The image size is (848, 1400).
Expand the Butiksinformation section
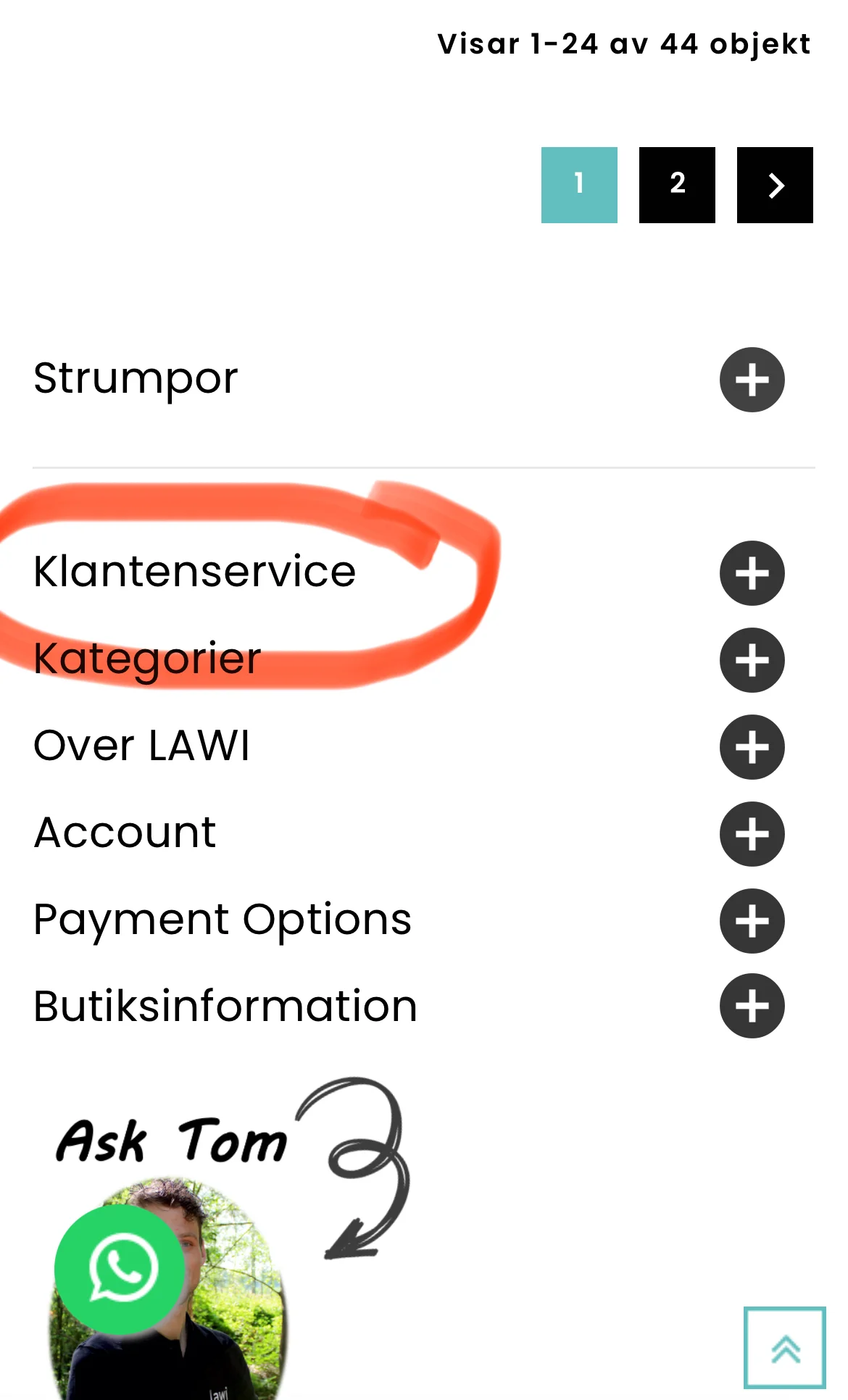coord(752,1006)
